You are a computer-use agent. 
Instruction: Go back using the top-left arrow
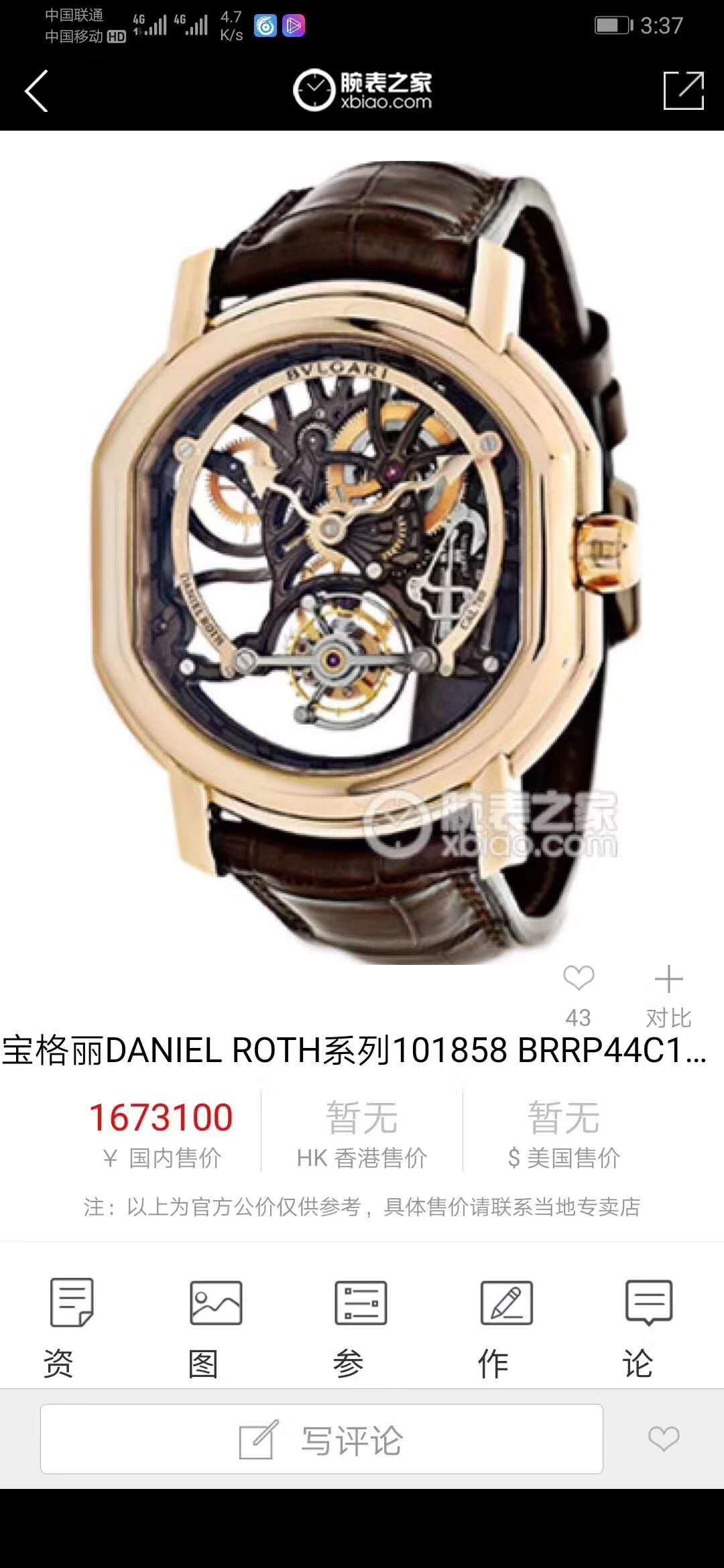[37, 91]
